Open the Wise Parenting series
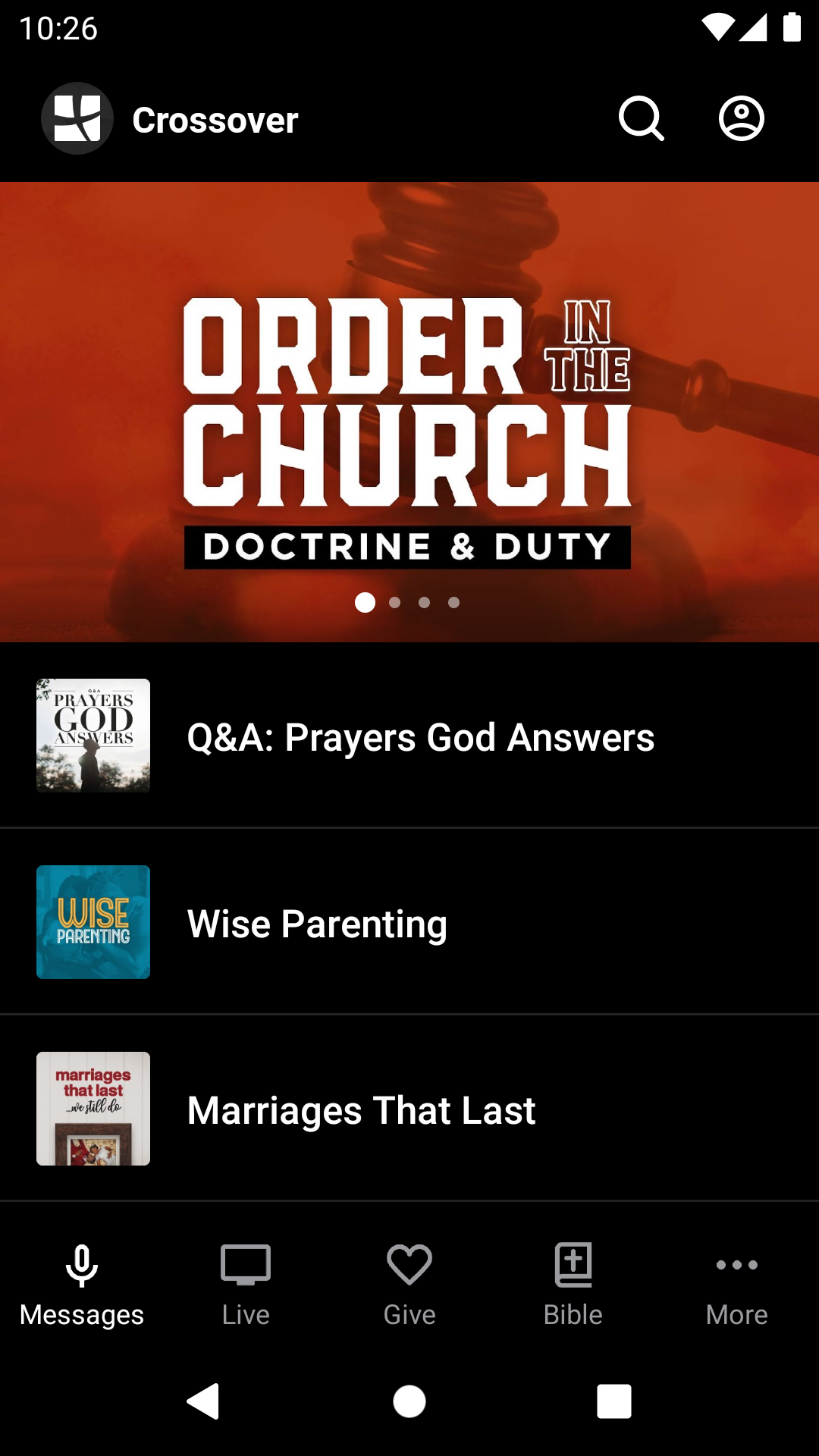This screenshot has width=819, height=1456. (409, 922)
